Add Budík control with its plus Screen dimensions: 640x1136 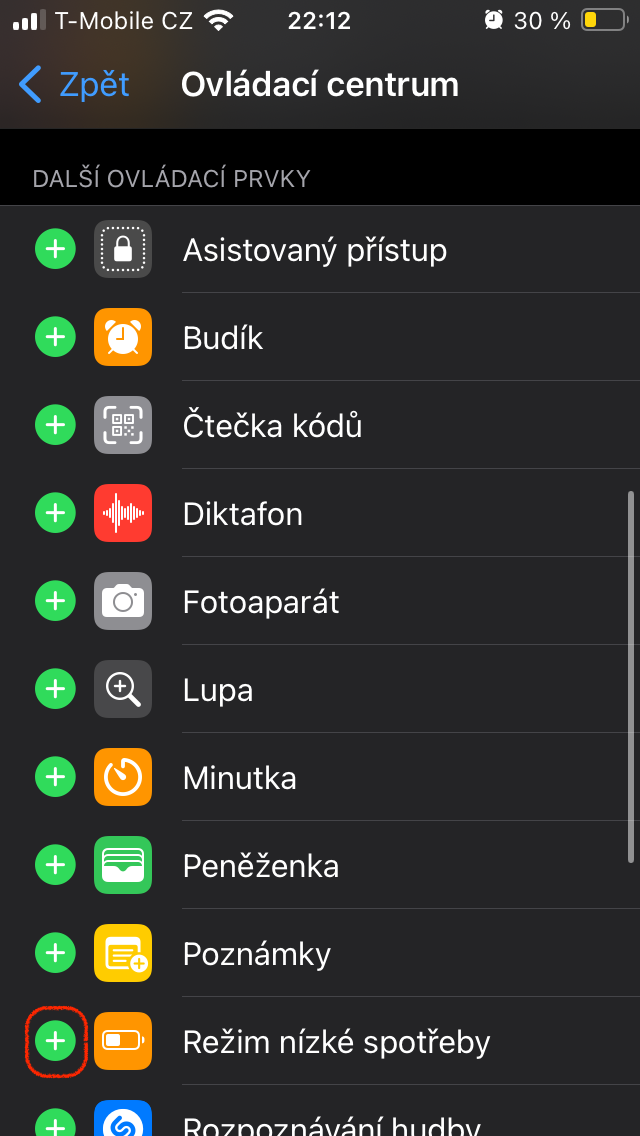coord(56,337)
